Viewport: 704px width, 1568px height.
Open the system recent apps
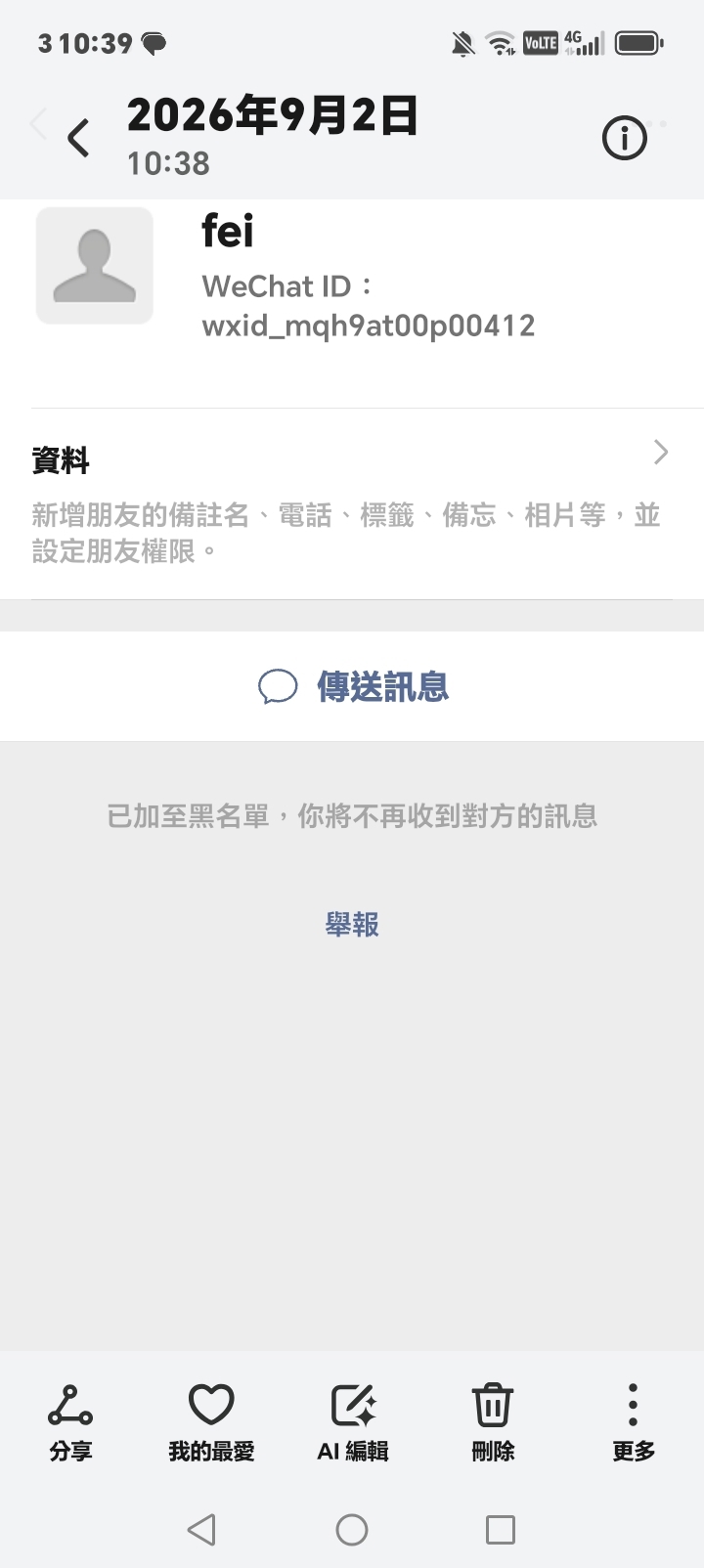point(501,1530)
